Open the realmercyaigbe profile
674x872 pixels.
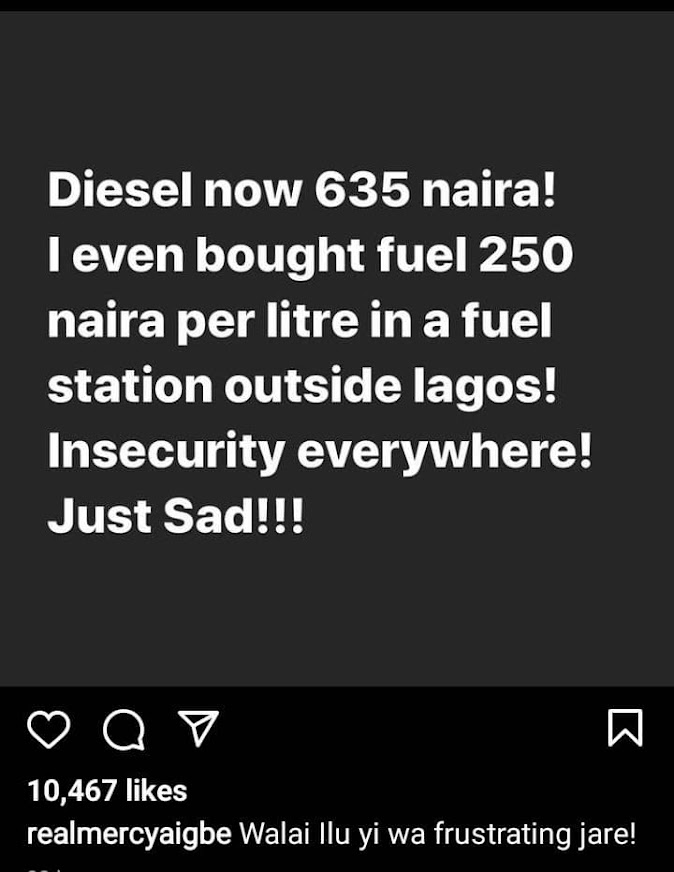pos(129,834)
